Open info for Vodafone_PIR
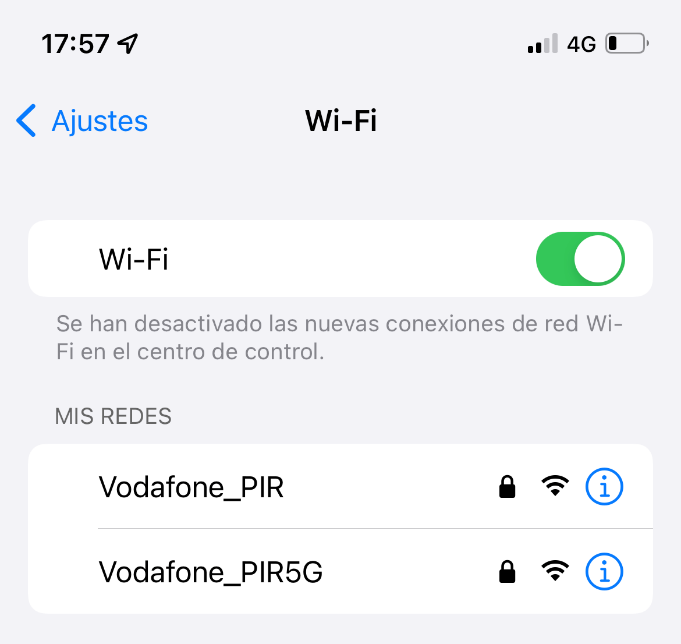Image resolution: width=681 pixels, height=644 pixels. click(x=604, y=487)
